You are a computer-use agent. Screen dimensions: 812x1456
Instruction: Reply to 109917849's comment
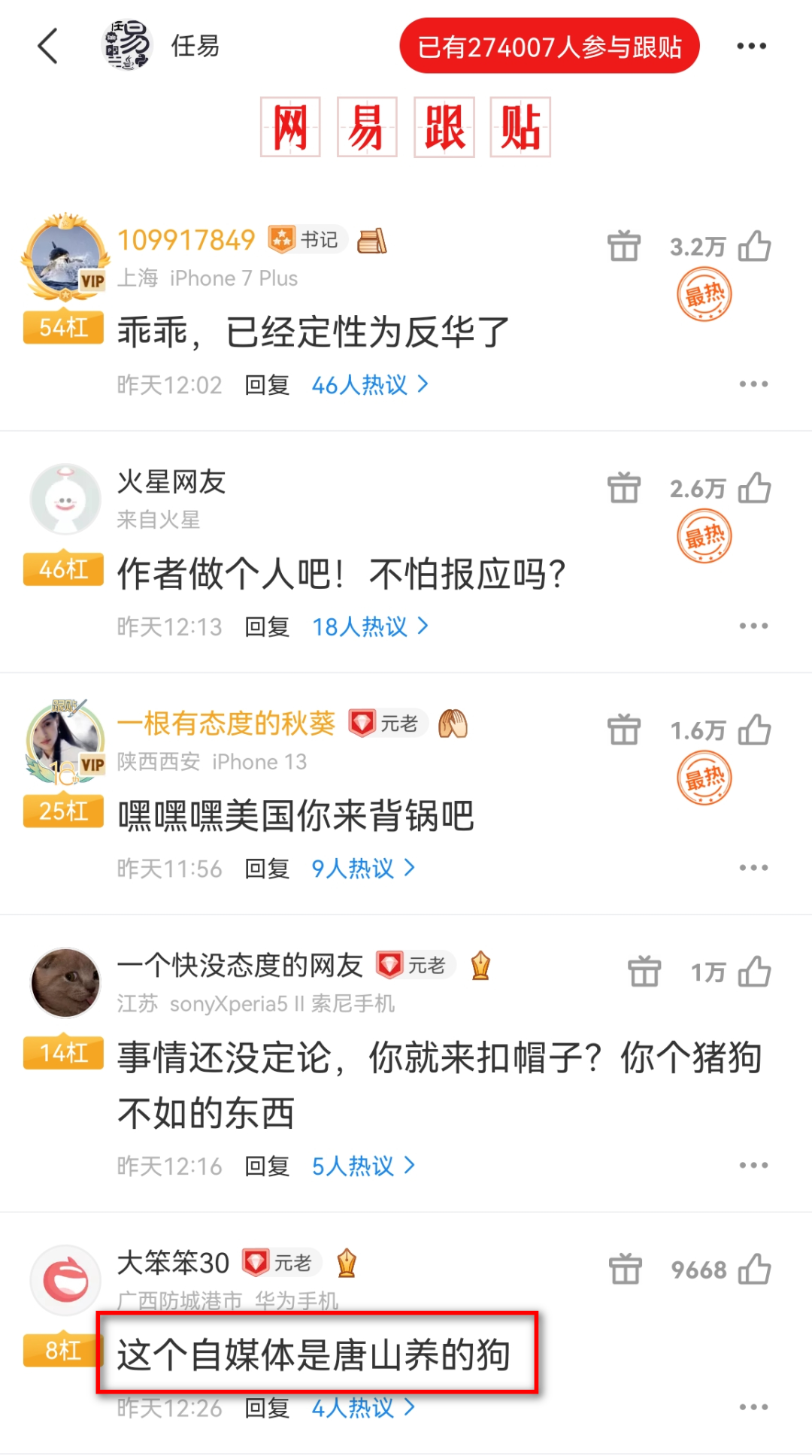[267, 385]
